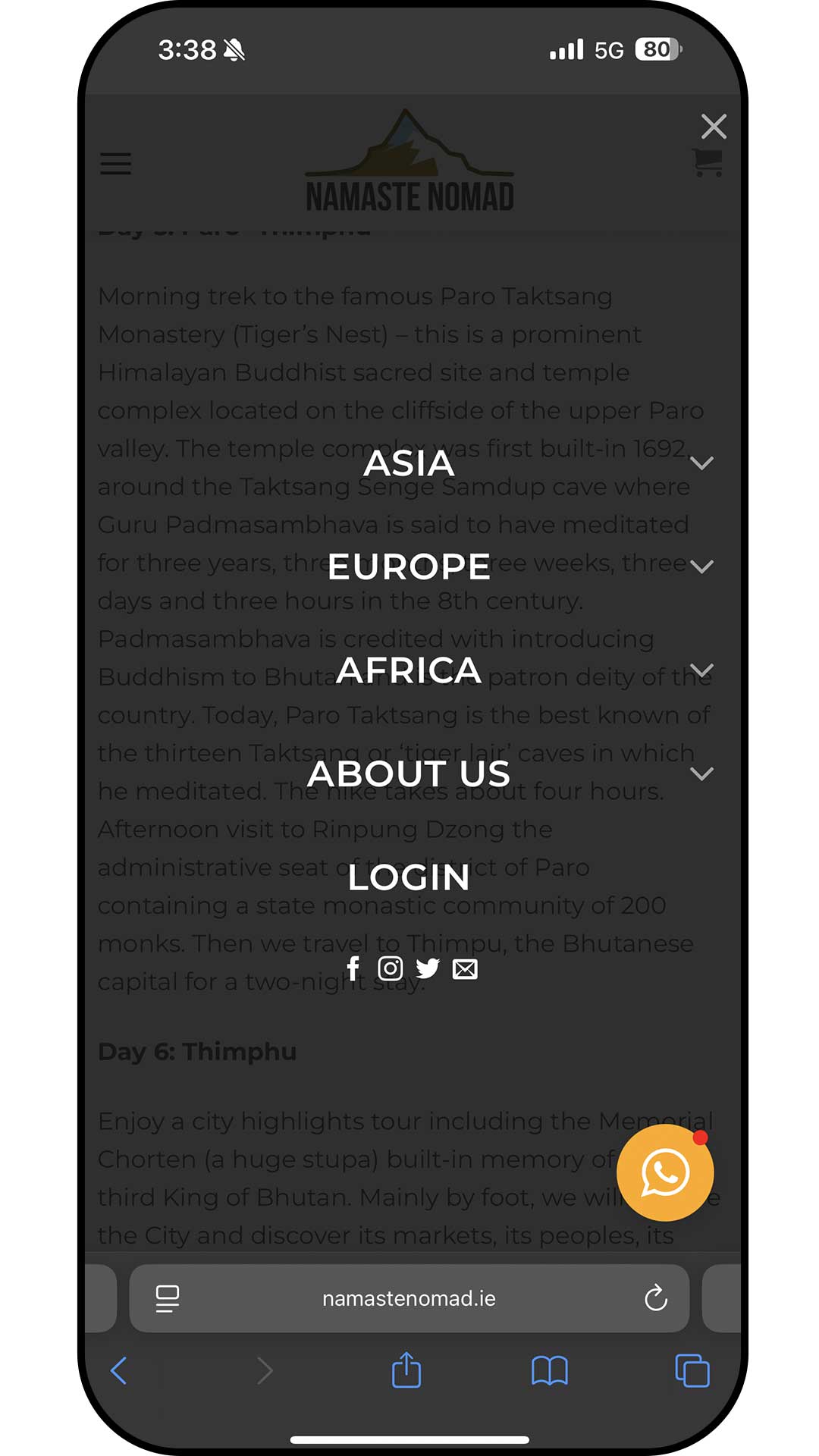Open the AFRICA menu item
Viewport: 819px width, 1456px height.
coord(409,670)
